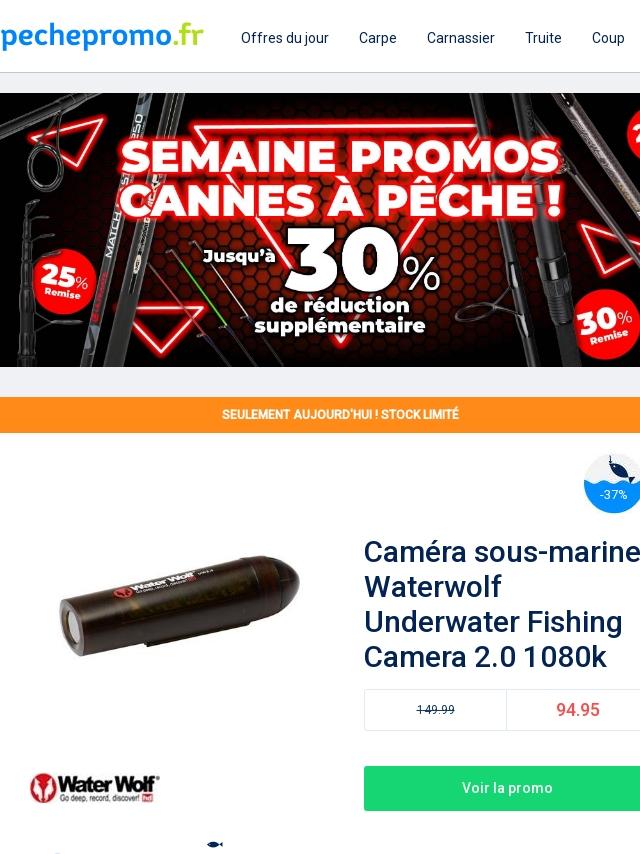Browse the Carnassier section
This screenshot has width=640, height=854.
(x=460, y=38)
